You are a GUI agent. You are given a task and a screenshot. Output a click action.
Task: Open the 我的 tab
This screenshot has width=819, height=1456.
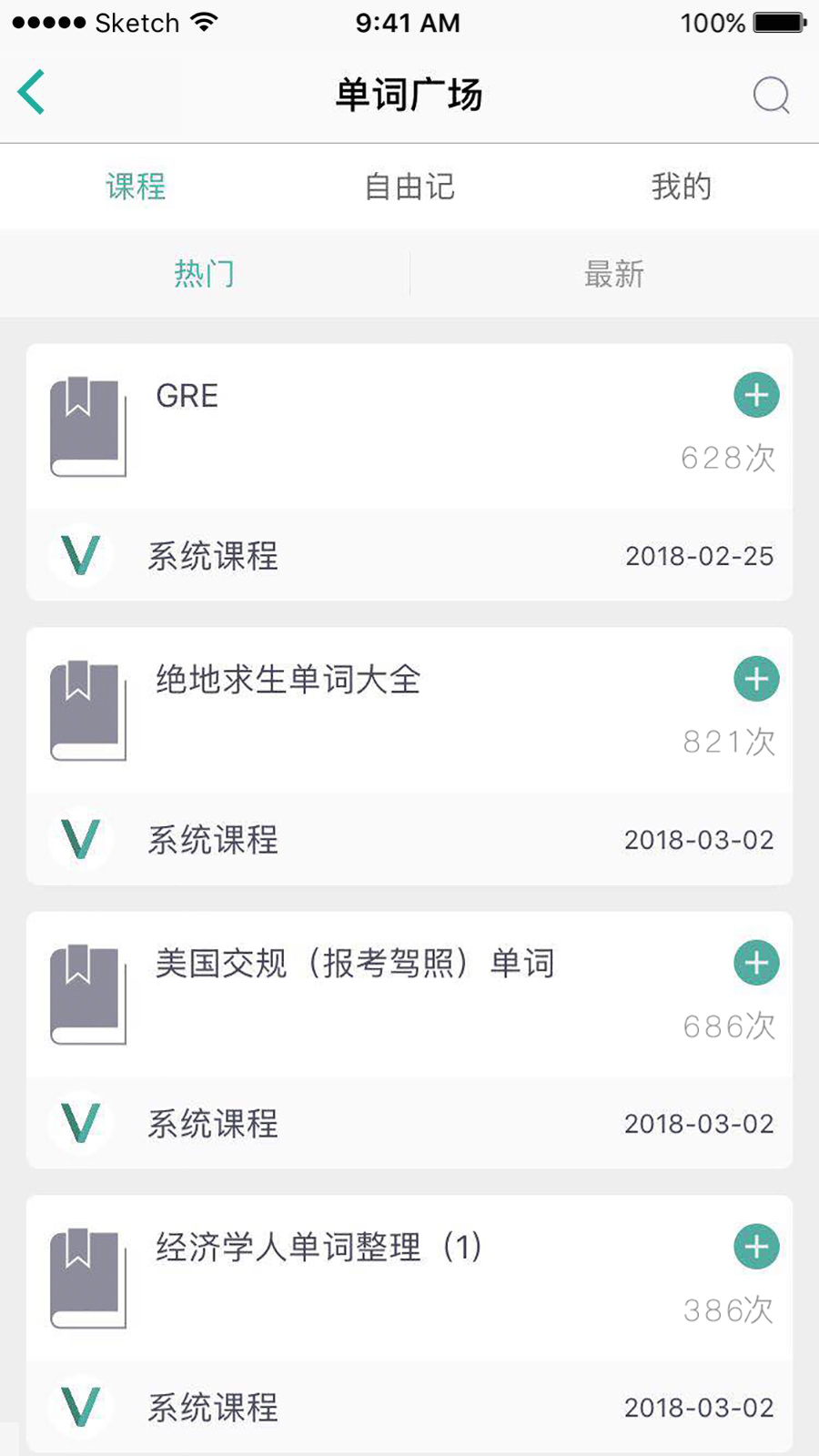coord(681,187)
